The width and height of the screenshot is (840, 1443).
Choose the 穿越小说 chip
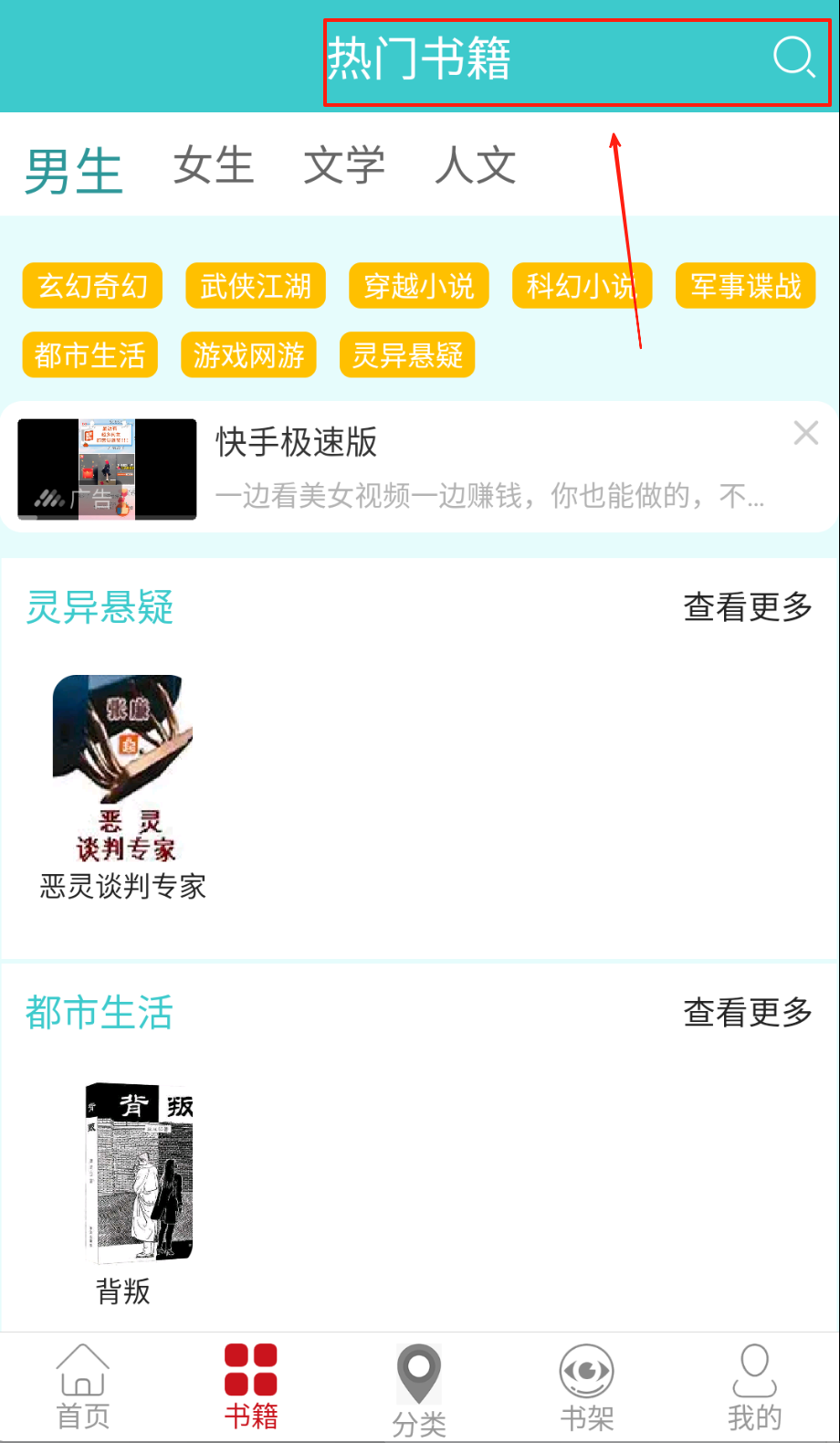[x=419, y=286]
